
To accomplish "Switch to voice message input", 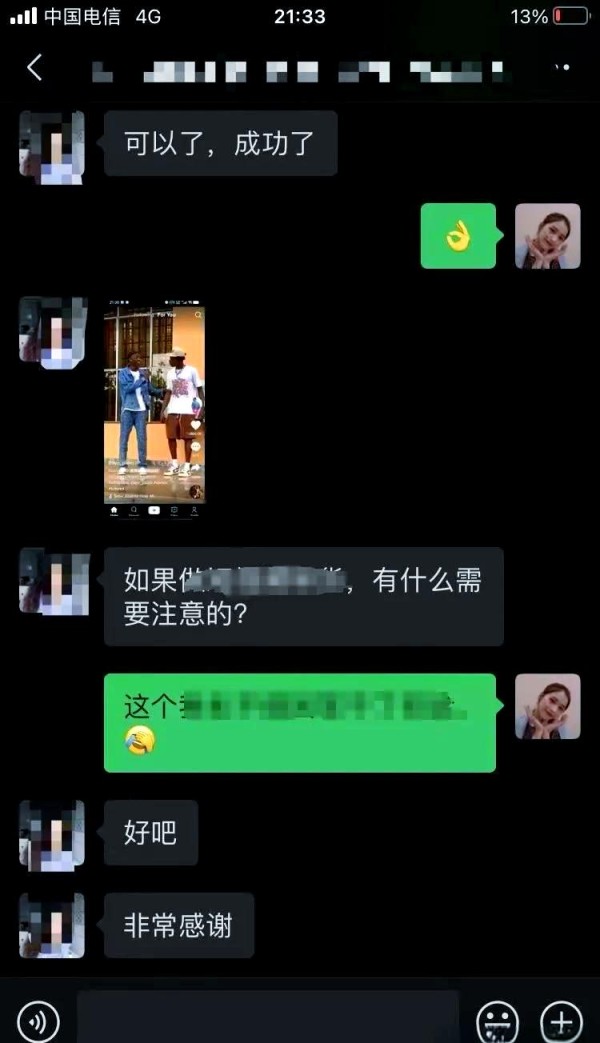I will point(38,1020).
